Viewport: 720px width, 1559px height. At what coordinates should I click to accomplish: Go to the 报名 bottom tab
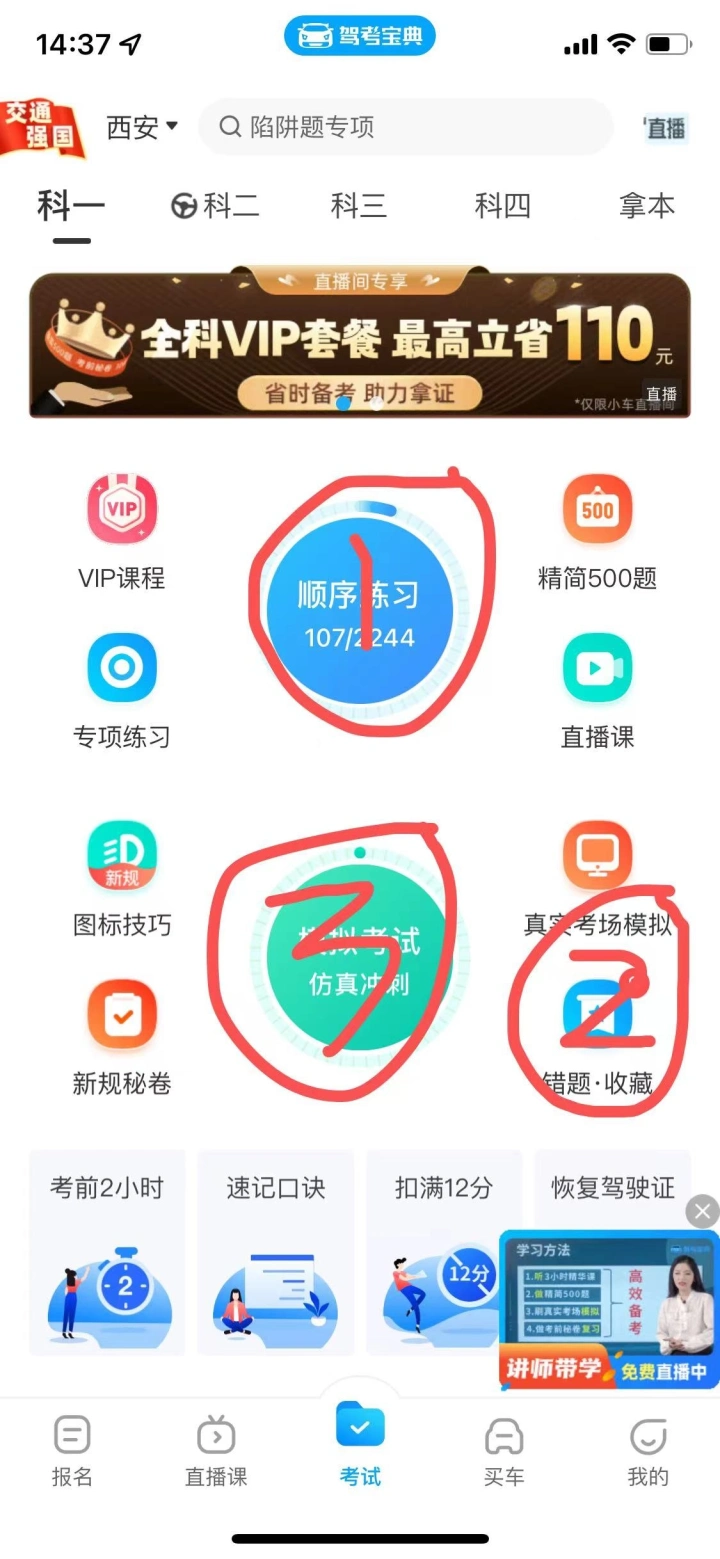coord(72,1451)
